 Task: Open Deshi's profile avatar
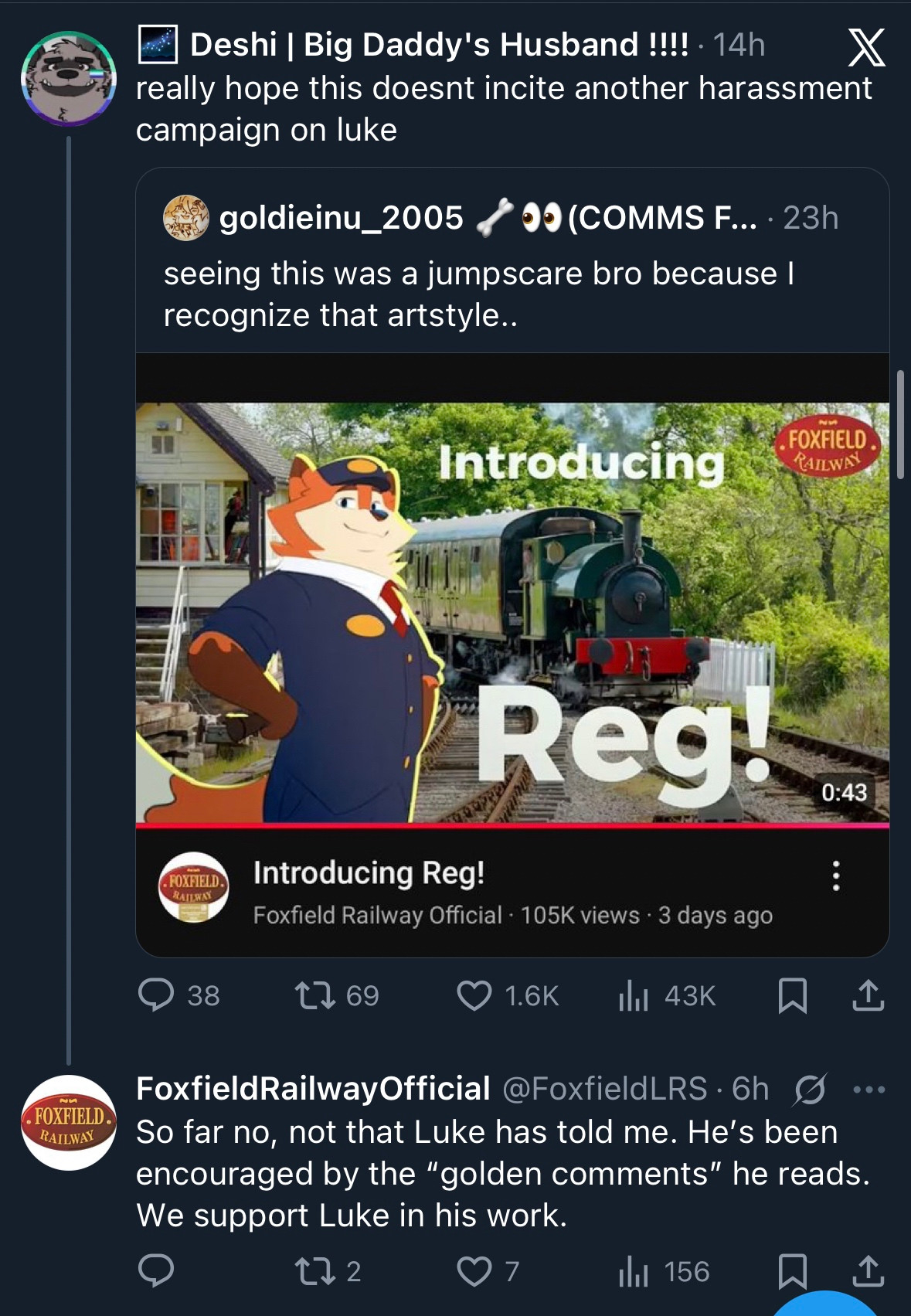(68, 78)
